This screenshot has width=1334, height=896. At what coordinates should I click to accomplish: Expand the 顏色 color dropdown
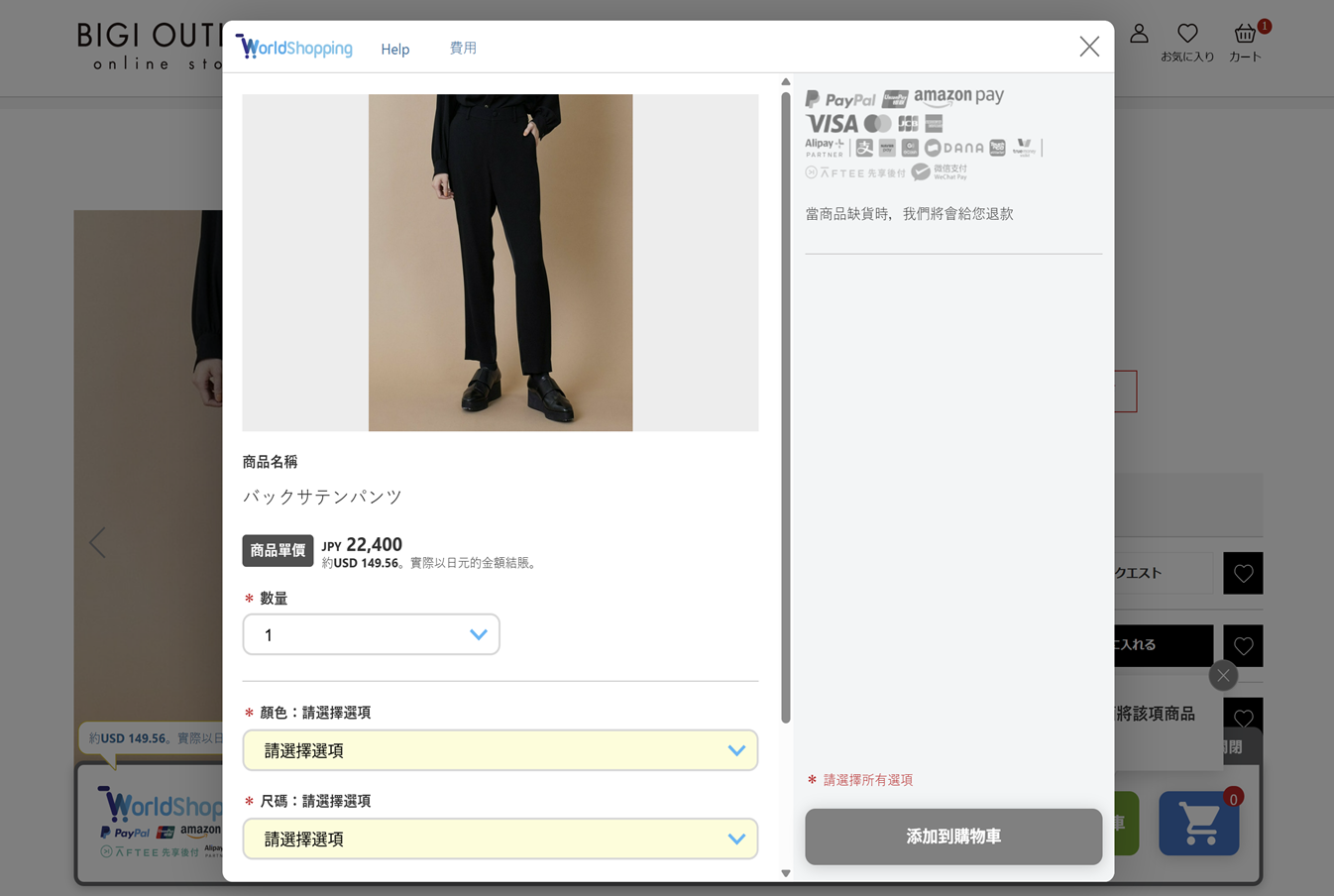point(500,750)
